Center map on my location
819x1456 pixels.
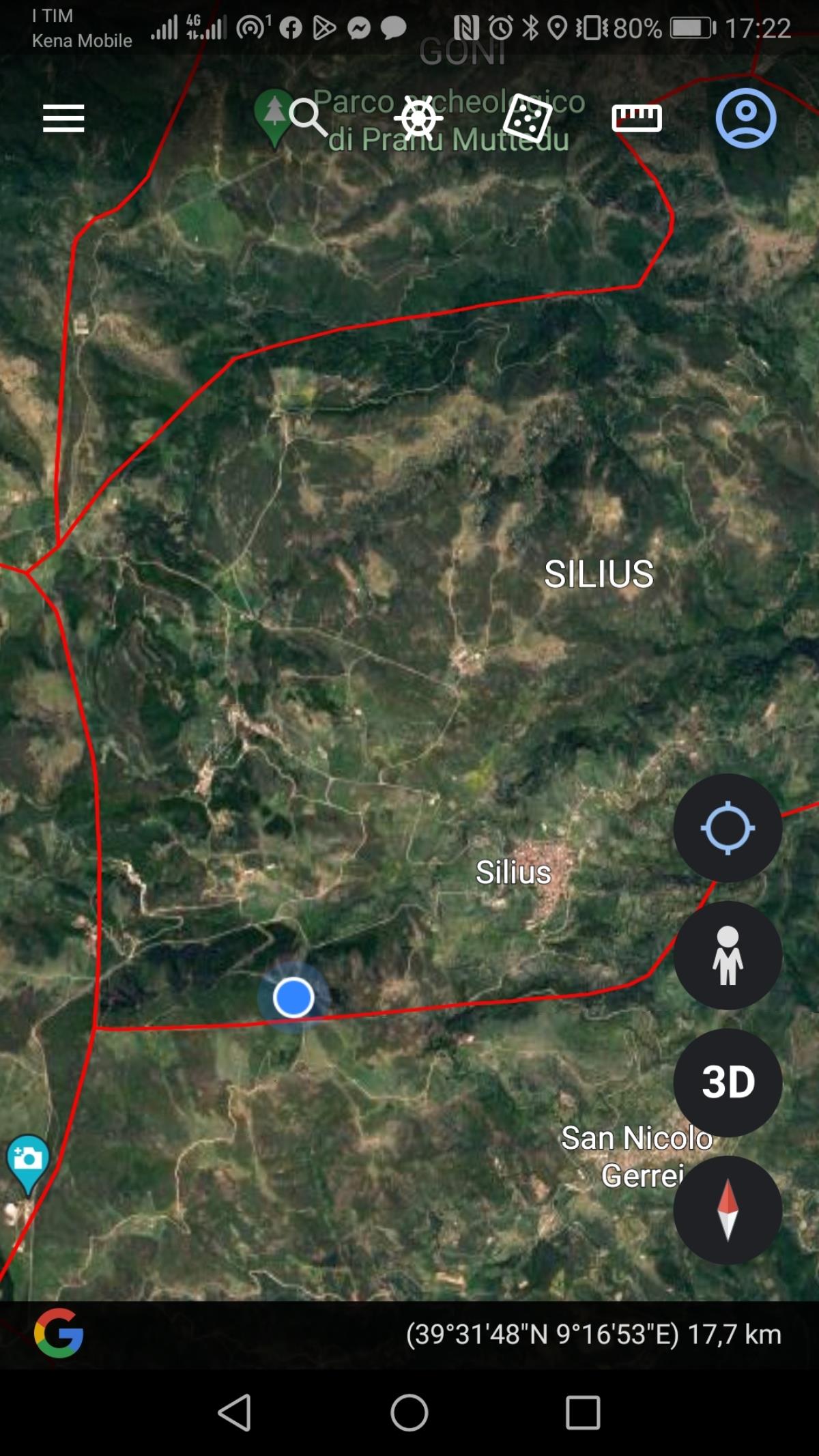pos(728,828)
